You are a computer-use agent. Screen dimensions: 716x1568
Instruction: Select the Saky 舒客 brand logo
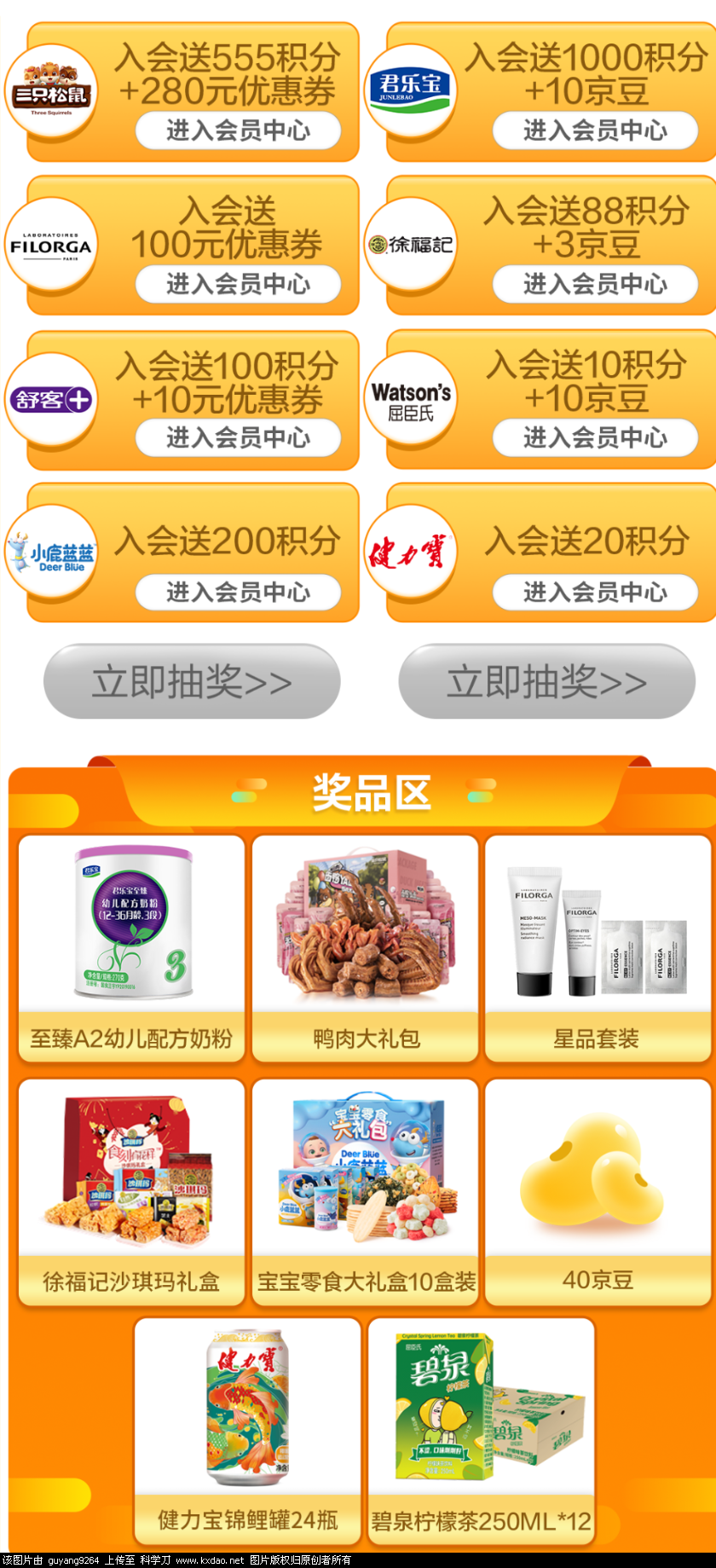point(53,396)
